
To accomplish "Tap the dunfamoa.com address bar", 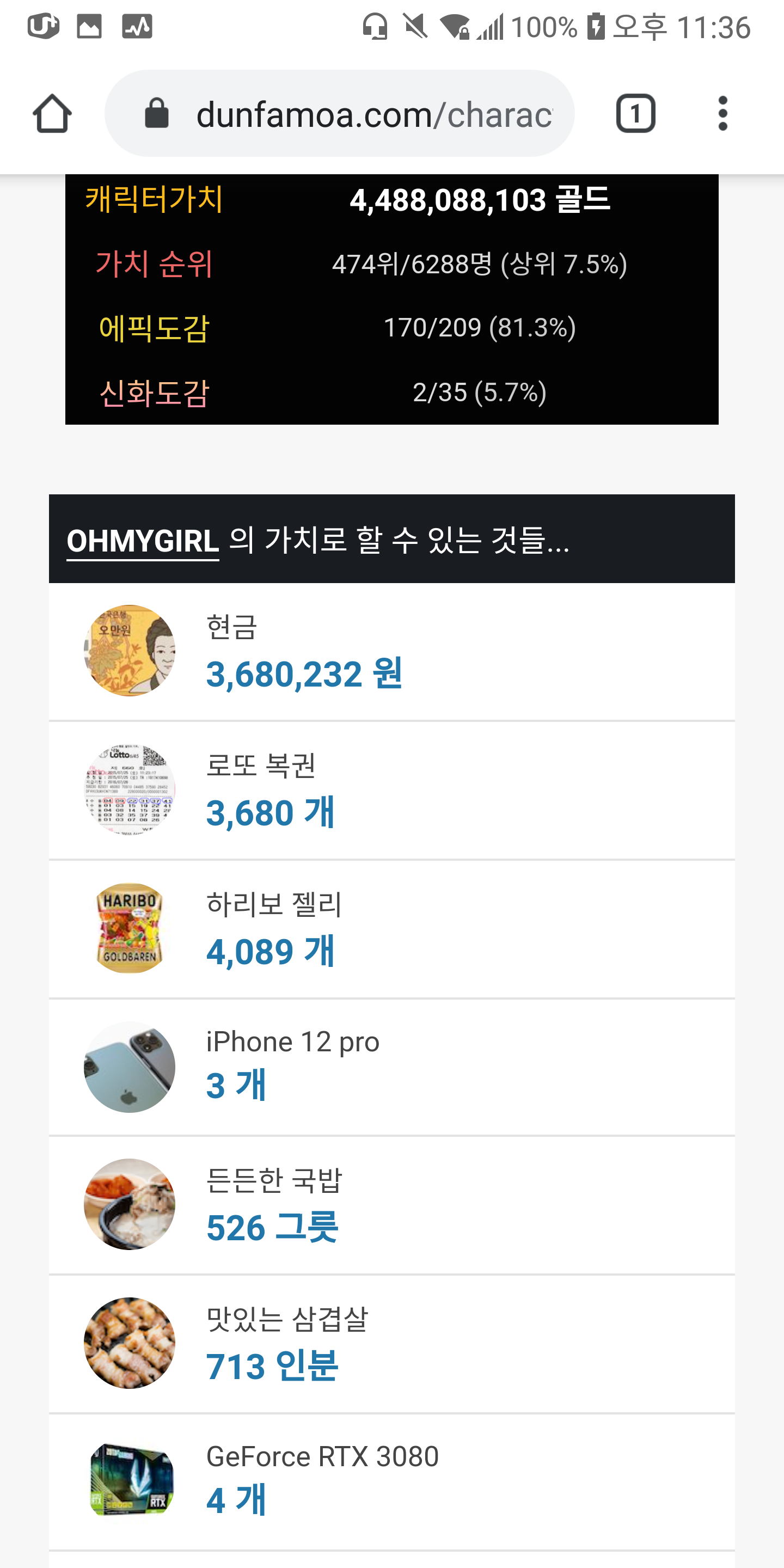I will pos(340,113).
